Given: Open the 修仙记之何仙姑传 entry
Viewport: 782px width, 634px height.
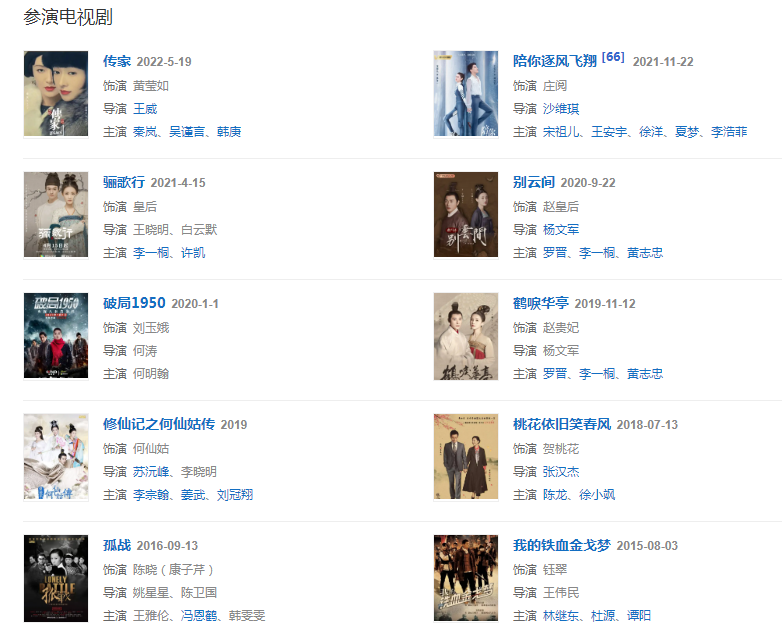Looking at the screenshot, I should (159, 425).
